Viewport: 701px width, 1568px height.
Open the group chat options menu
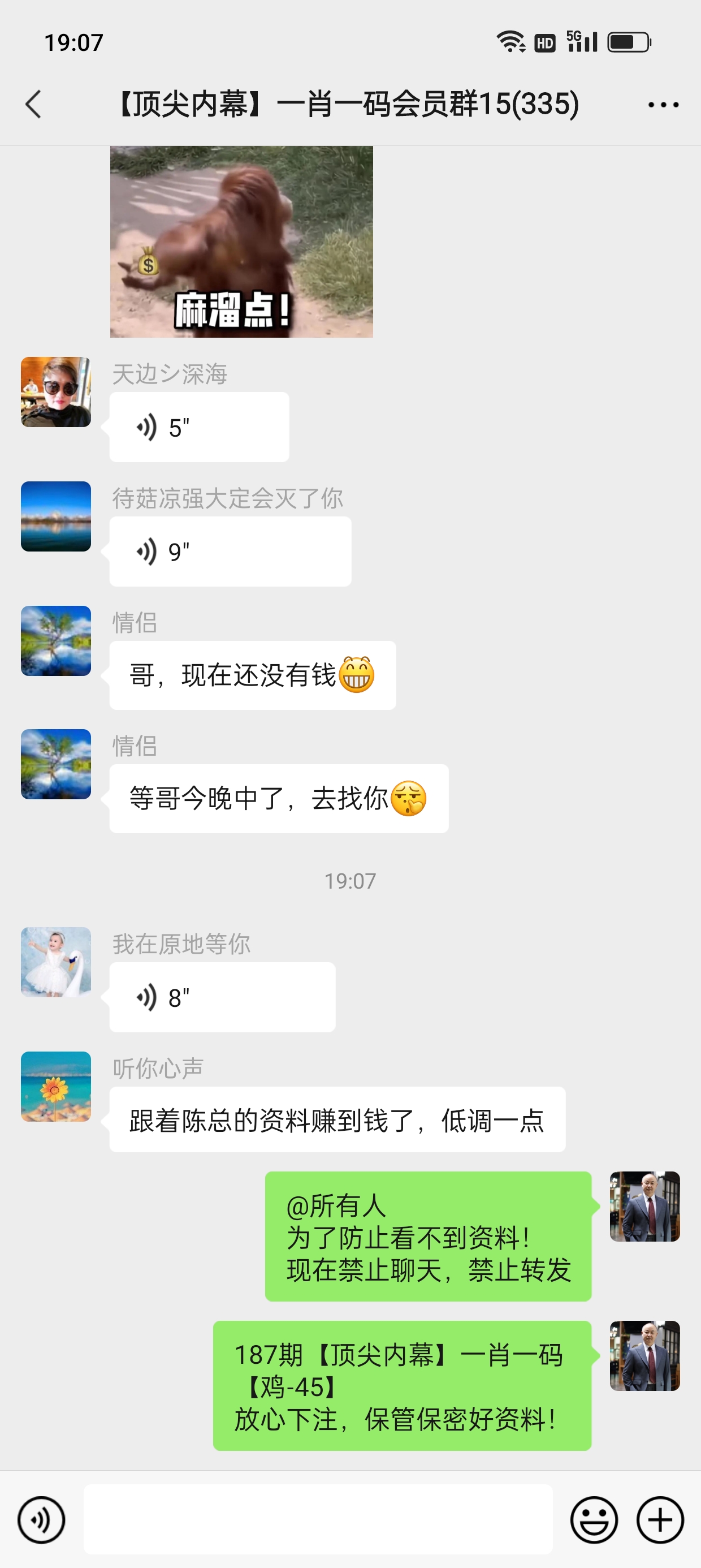[663, 105]
